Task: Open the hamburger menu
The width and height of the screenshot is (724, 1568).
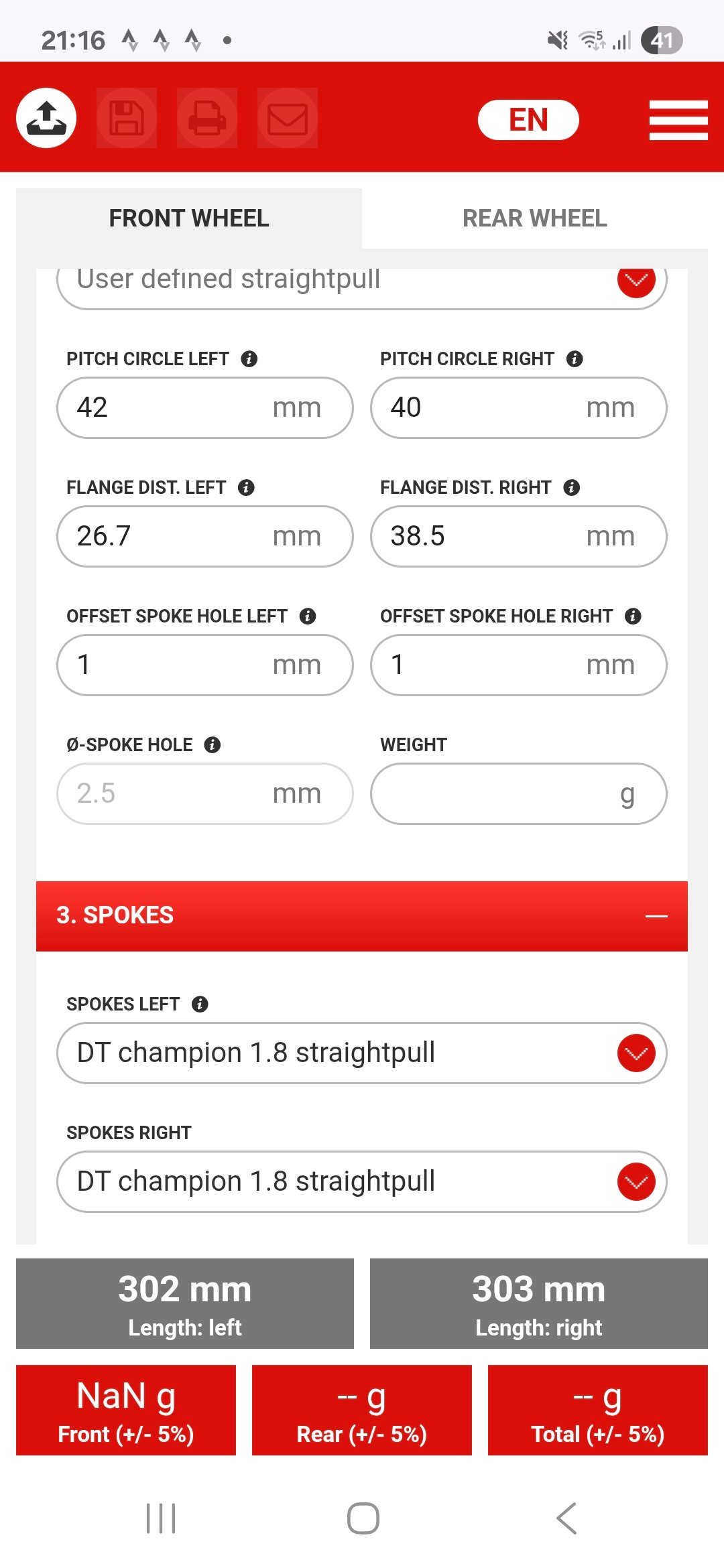Action: 678,120
